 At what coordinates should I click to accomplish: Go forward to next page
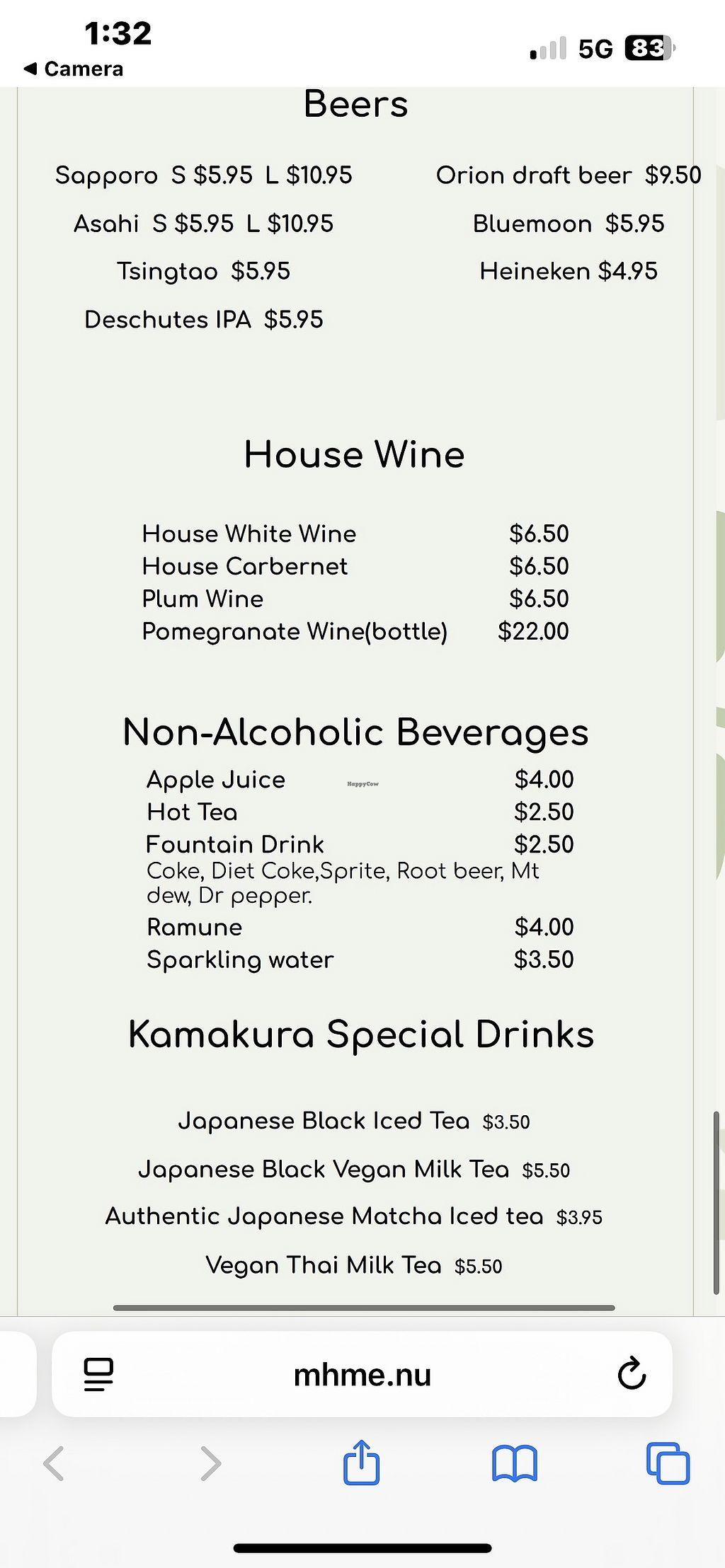point(210,1463)
